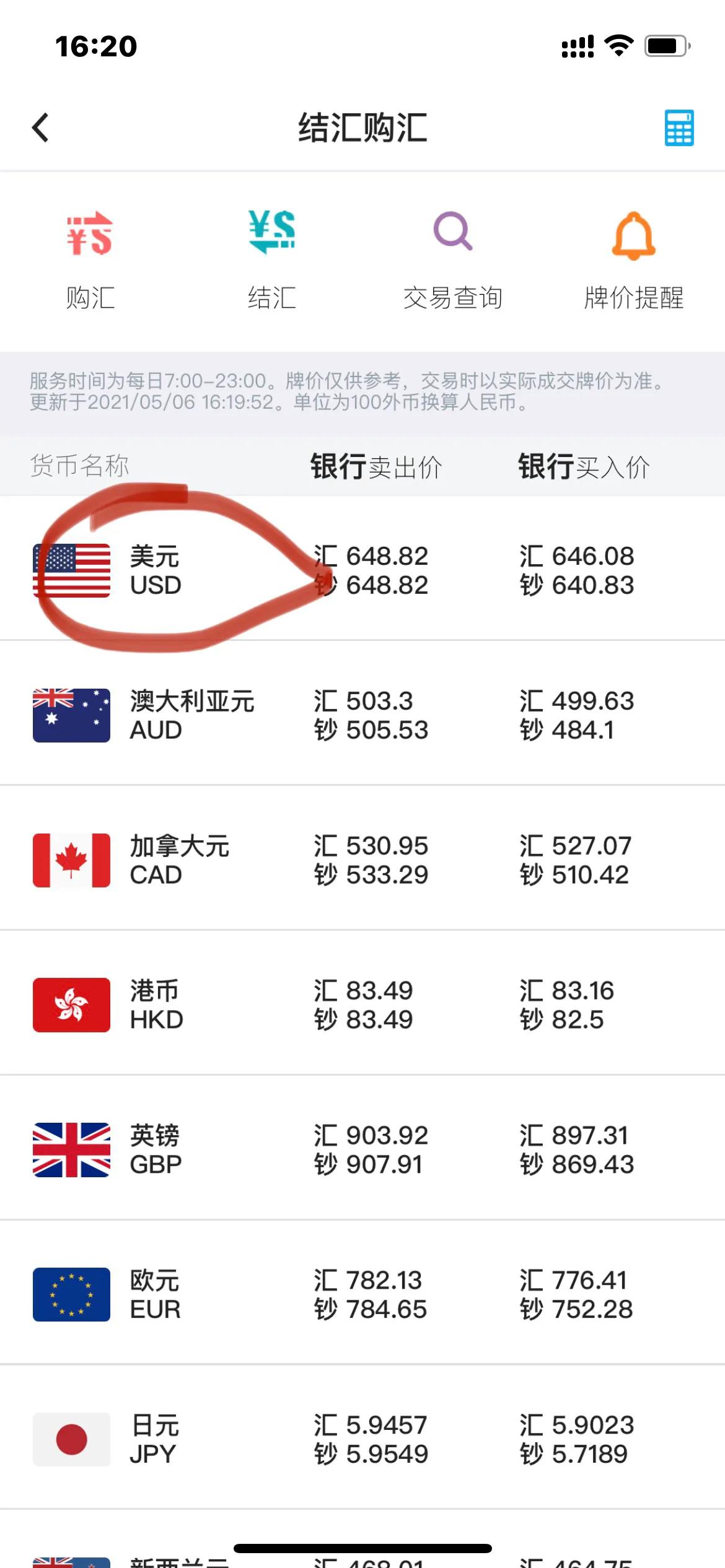Open the calculator icon at top right
Screen dimensions: 725x1568
[679, 128]
